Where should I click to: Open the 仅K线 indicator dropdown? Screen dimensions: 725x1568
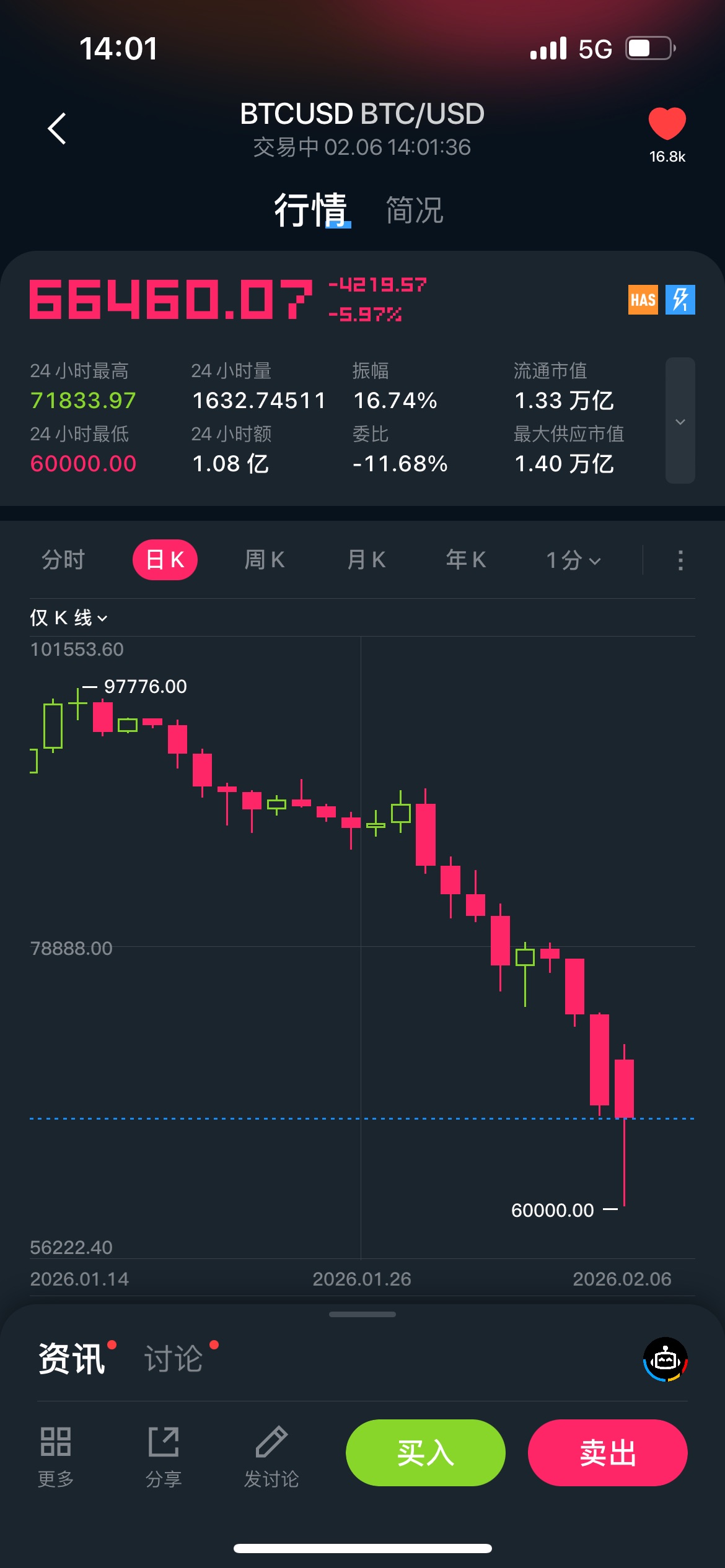(69, 617)
